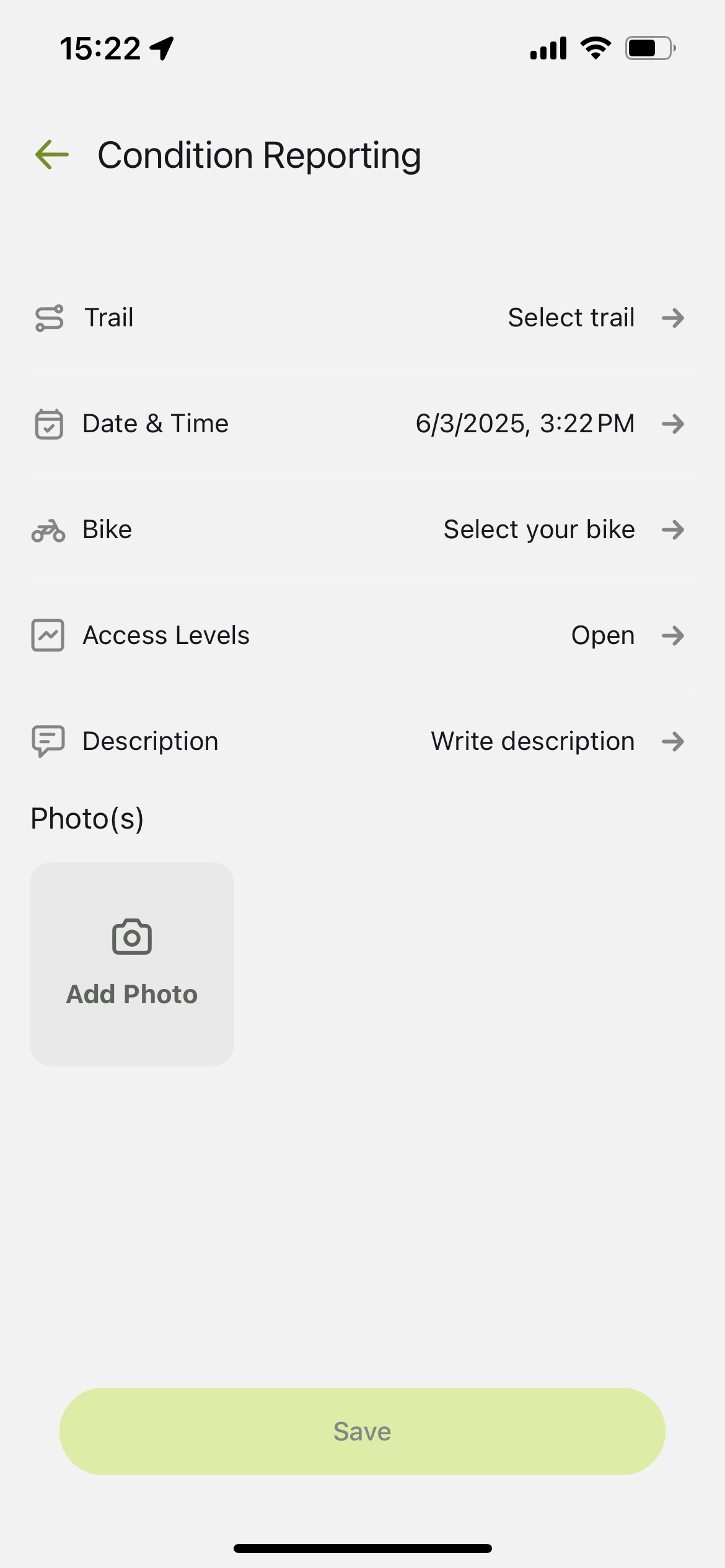The width and height of the screenshot is (725, 1568).
Task: Open Access Levels options
Action: click(362, 635)
